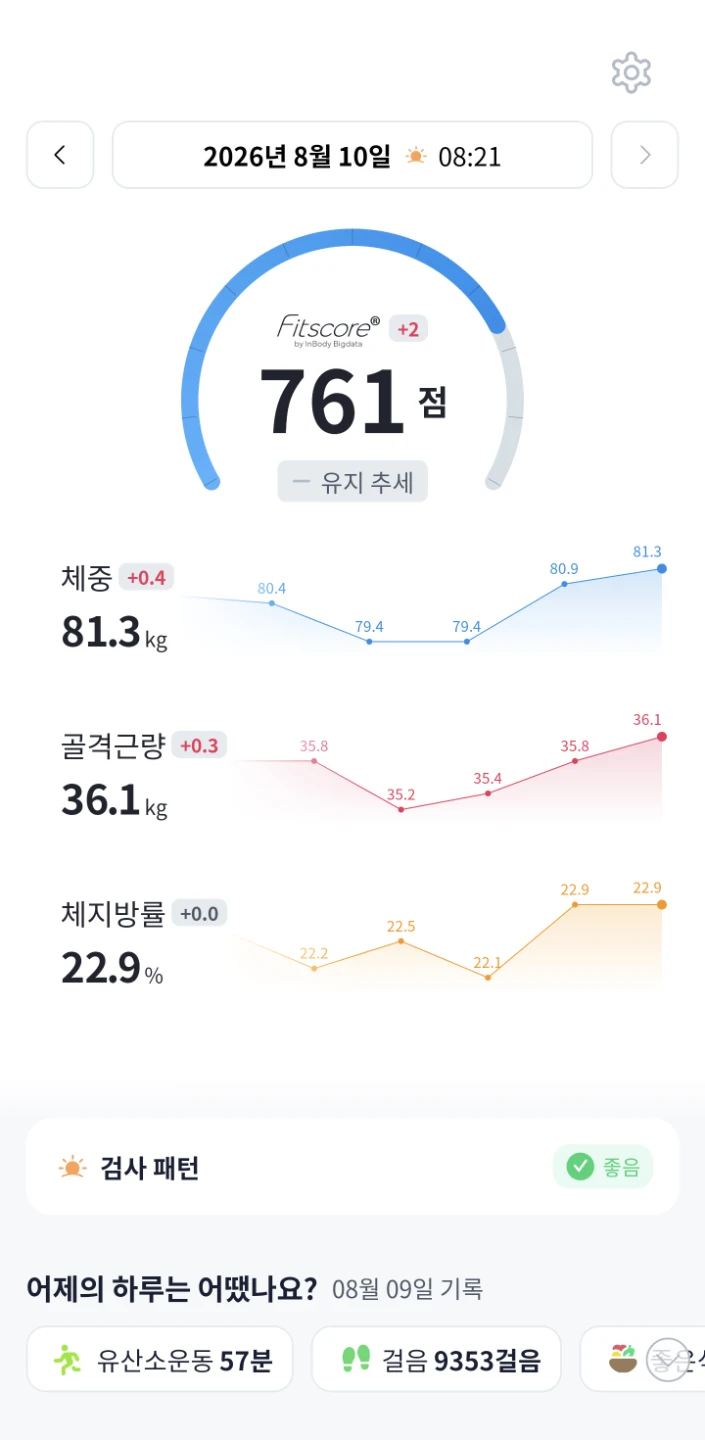Tap the 유지 추세 label
The width and height of the screenshot is (705, 1440).
click(x=352, y=482)
